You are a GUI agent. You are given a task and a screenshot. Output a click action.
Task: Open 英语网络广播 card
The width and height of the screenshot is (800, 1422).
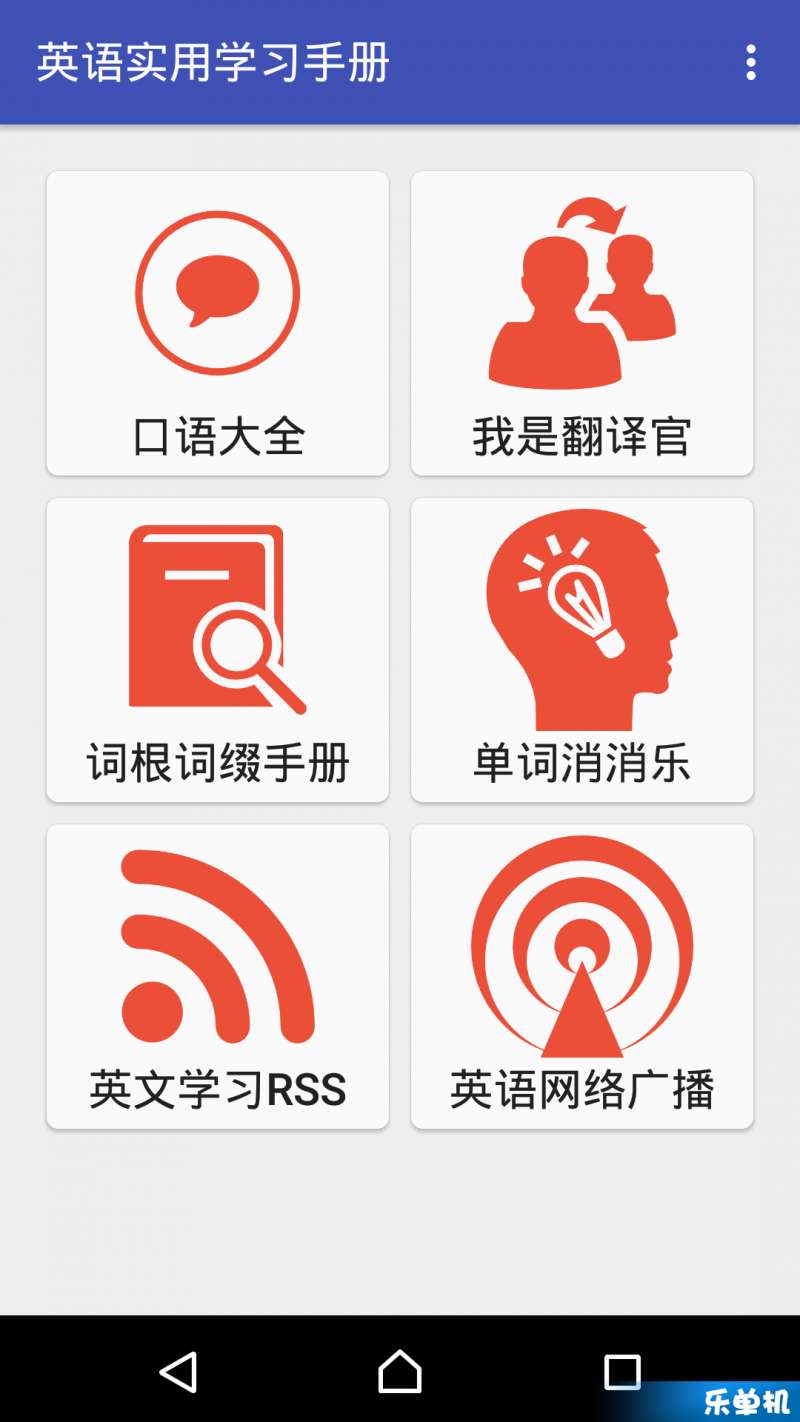(582, 977)
